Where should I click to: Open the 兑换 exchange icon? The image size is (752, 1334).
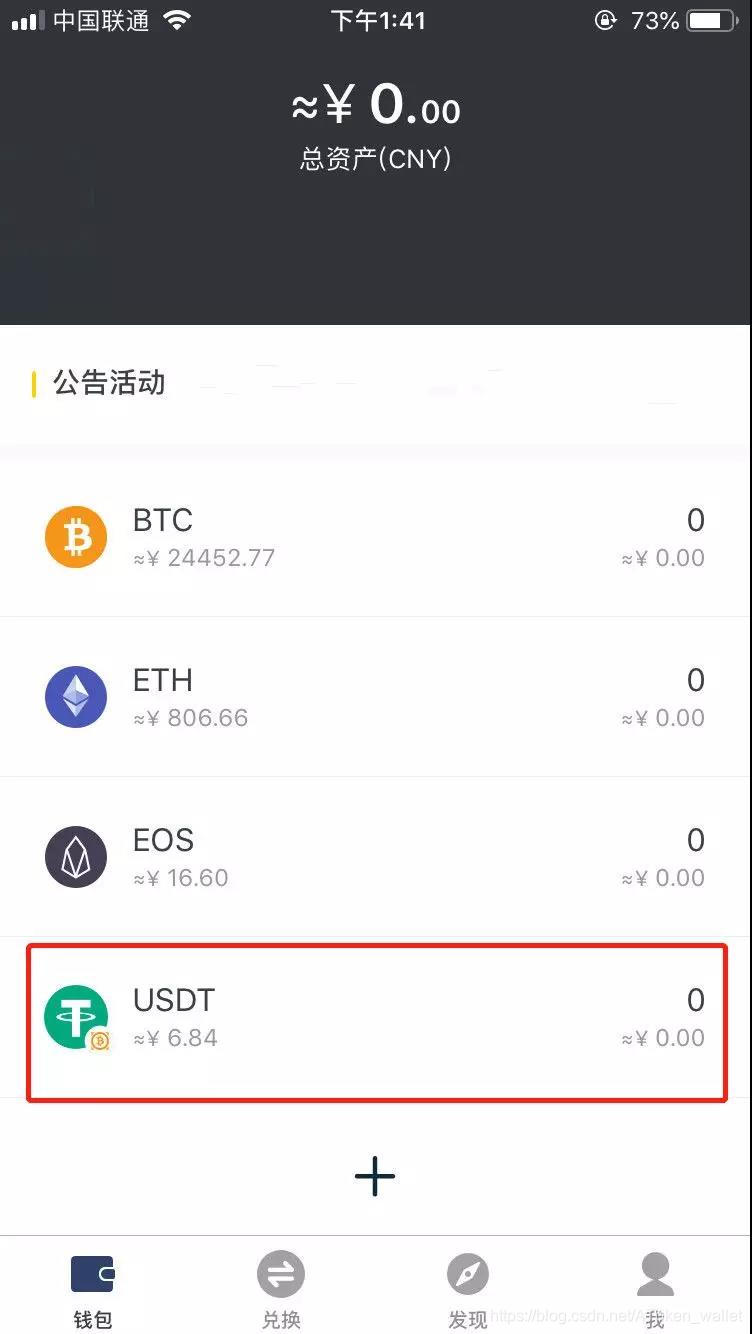click(280, 1274)
